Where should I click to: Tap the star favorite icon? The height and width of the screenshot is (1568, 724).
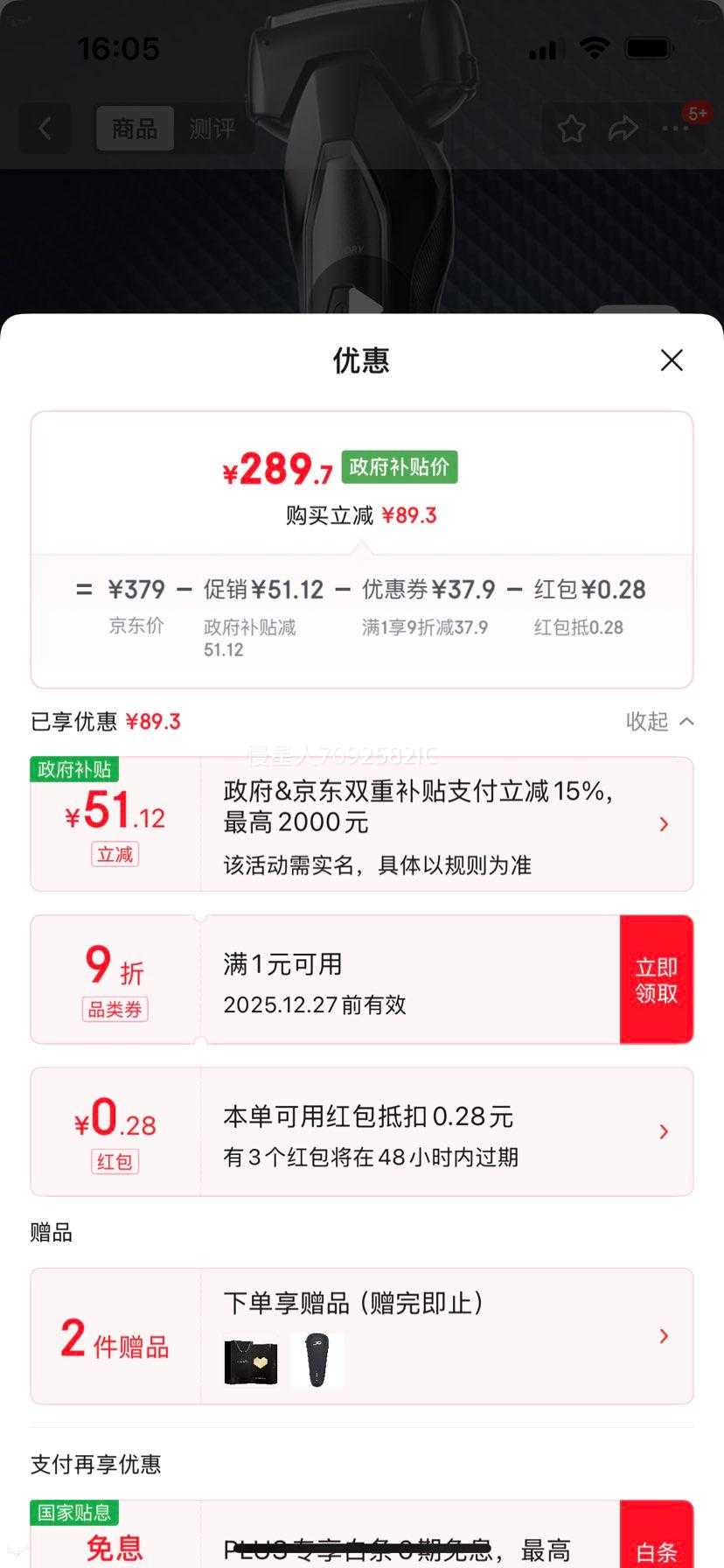(x=572, y=128)
